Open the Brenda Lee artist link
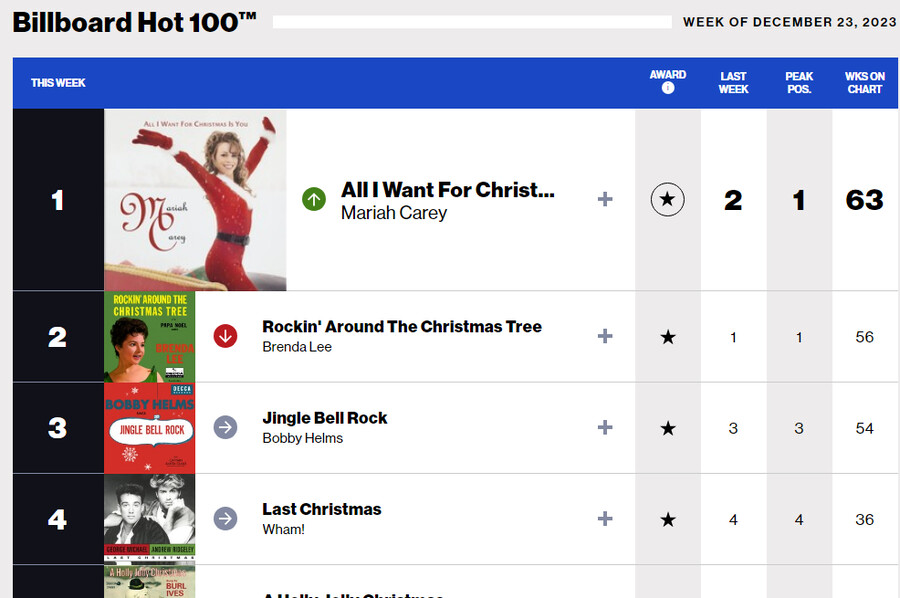This screenshot has width=900, height=598. coord(297,347)
